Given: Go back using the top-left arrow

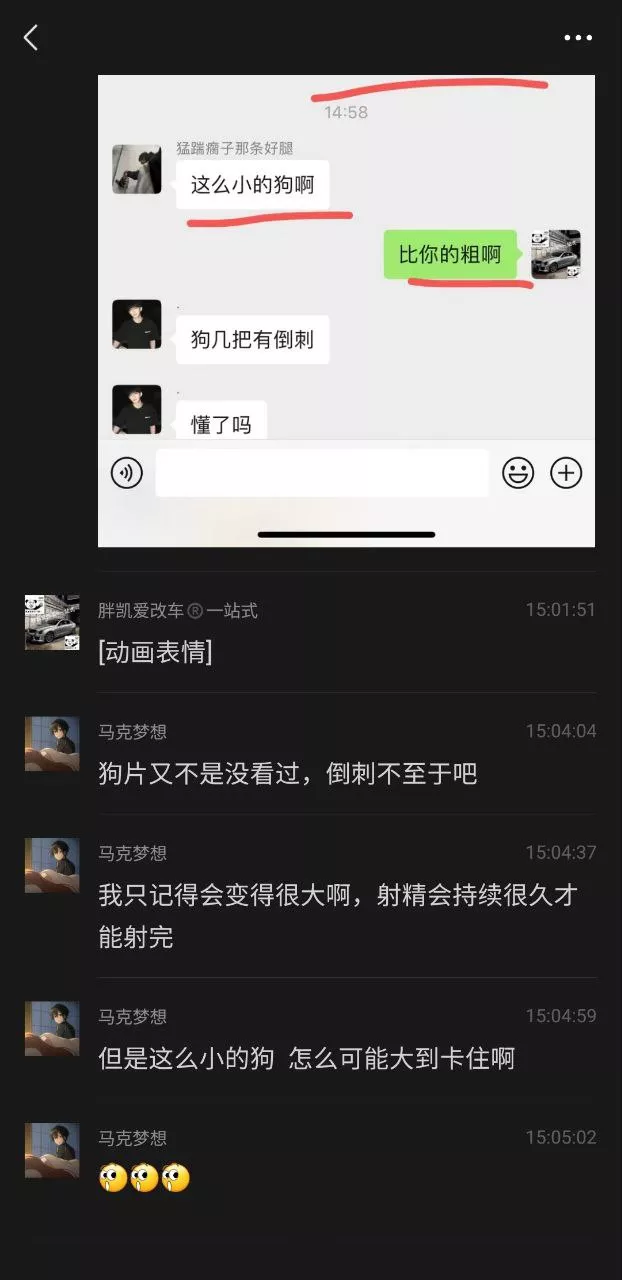Looking at the screenshot, I should tap(31, 38).
